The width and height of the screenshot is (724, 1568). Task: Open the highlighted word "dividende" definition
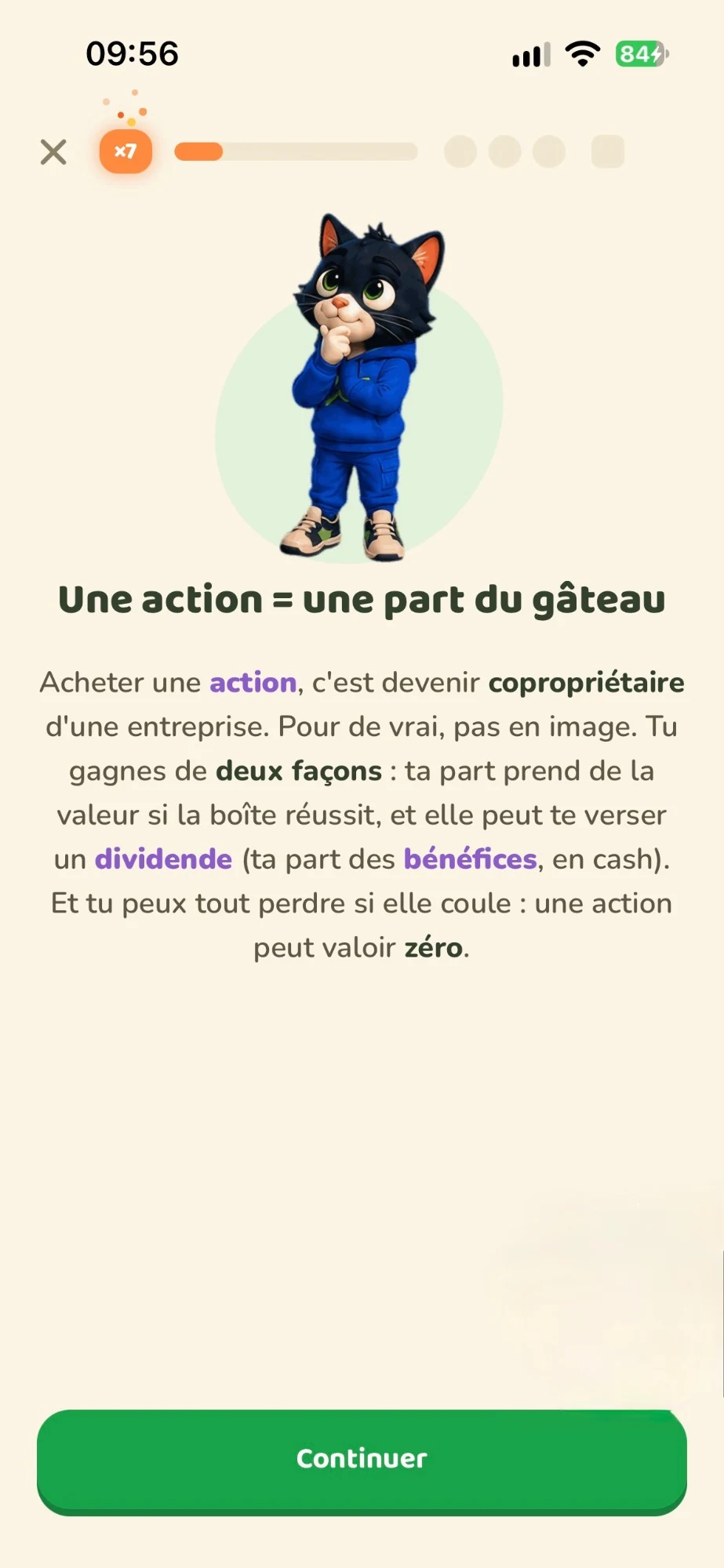[x=163, y=858]
